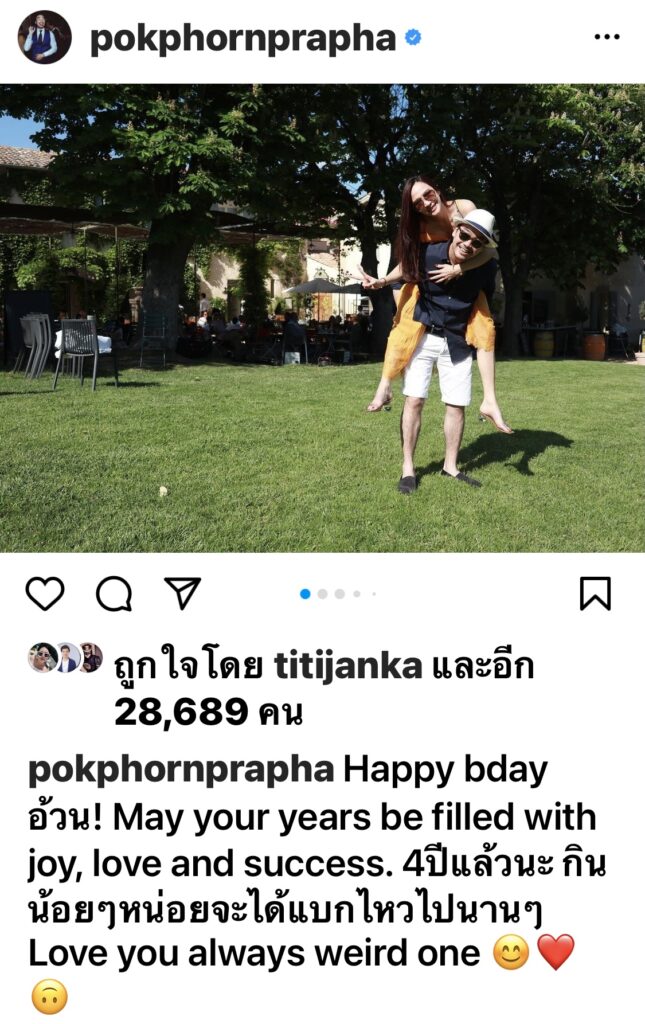Share post via the paper plane icon
Viewport: 645px width, 1024px height.
click(182, 594)
